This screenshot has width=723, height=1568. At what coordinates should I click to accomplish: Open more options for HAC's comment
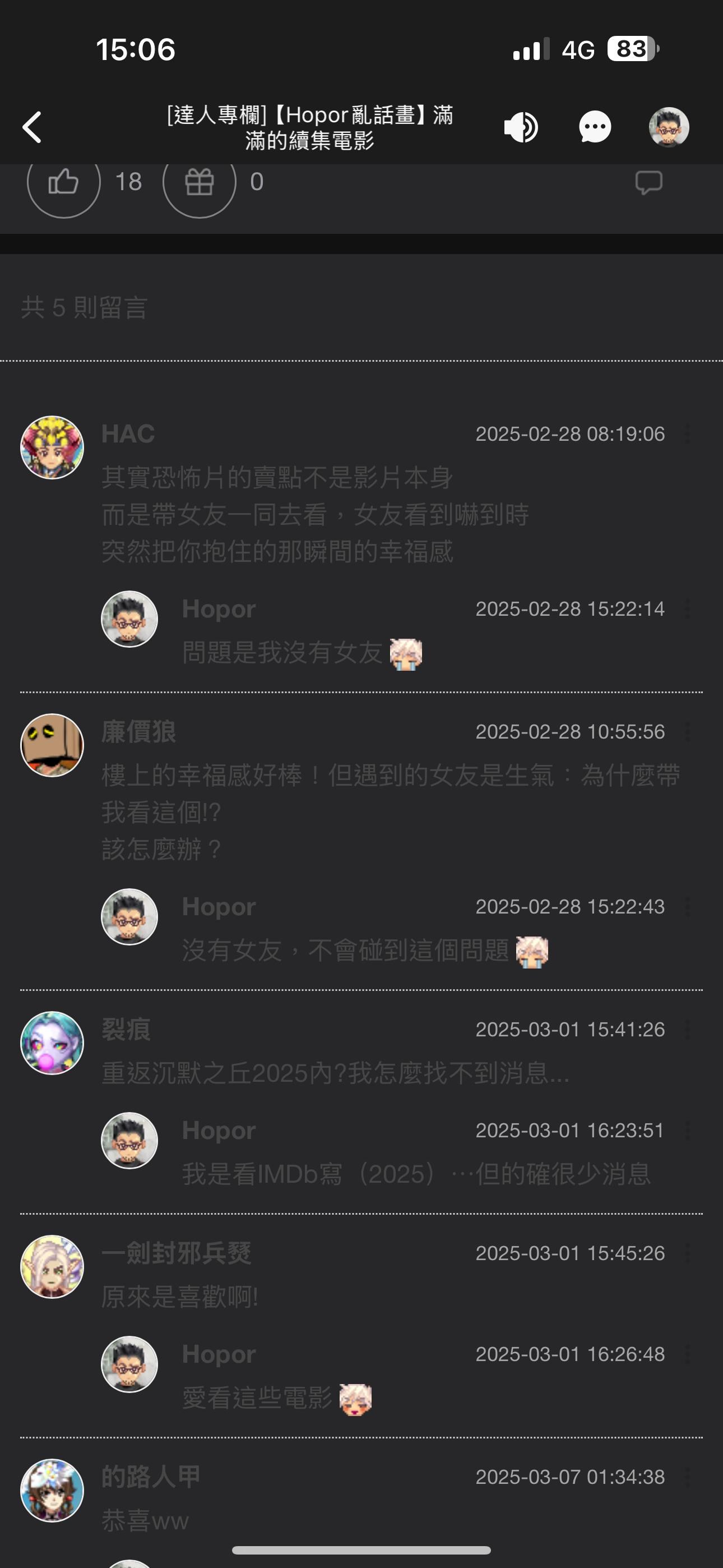tap(688, 434)
